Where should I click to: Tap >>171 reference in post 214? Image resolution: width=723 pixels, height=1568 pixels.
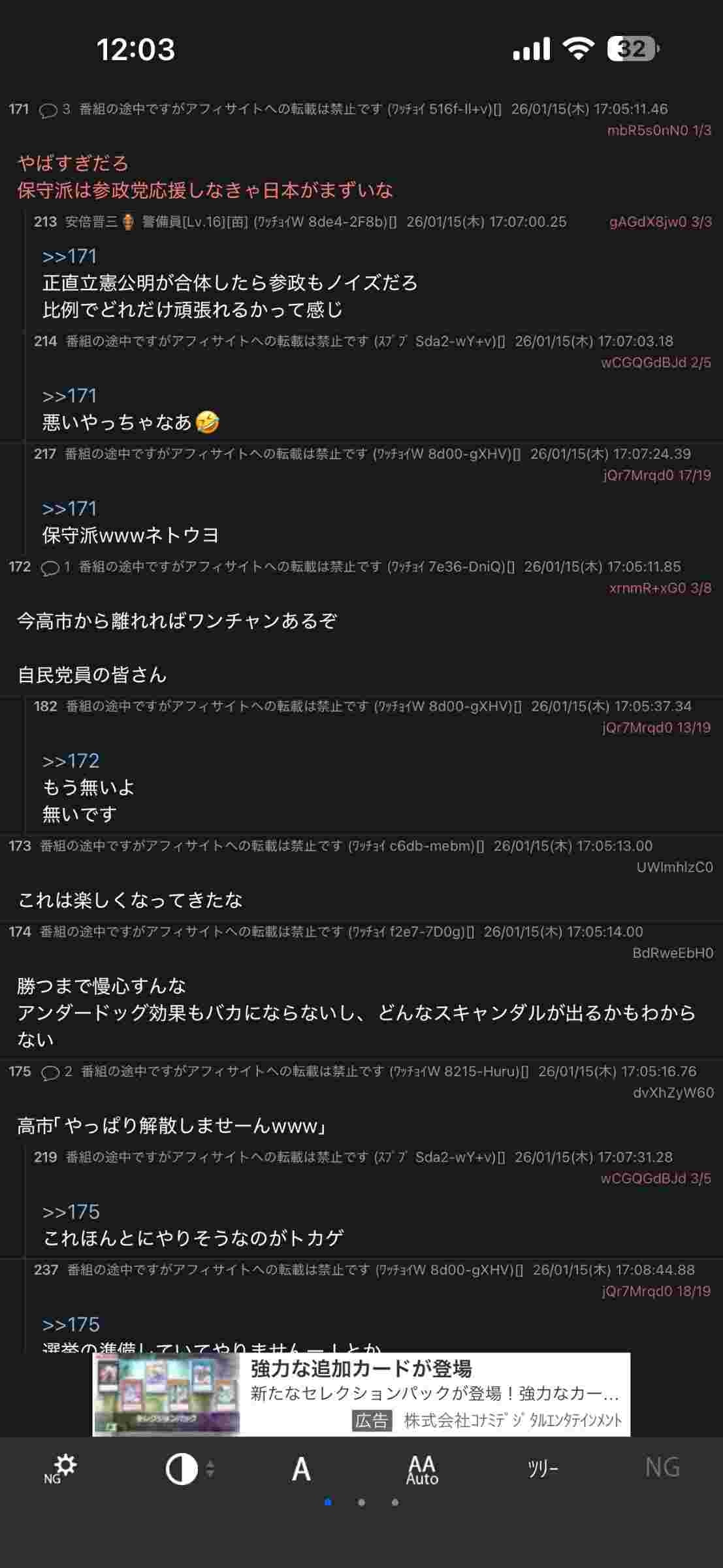pyautogui.click(x=69, y=396)
